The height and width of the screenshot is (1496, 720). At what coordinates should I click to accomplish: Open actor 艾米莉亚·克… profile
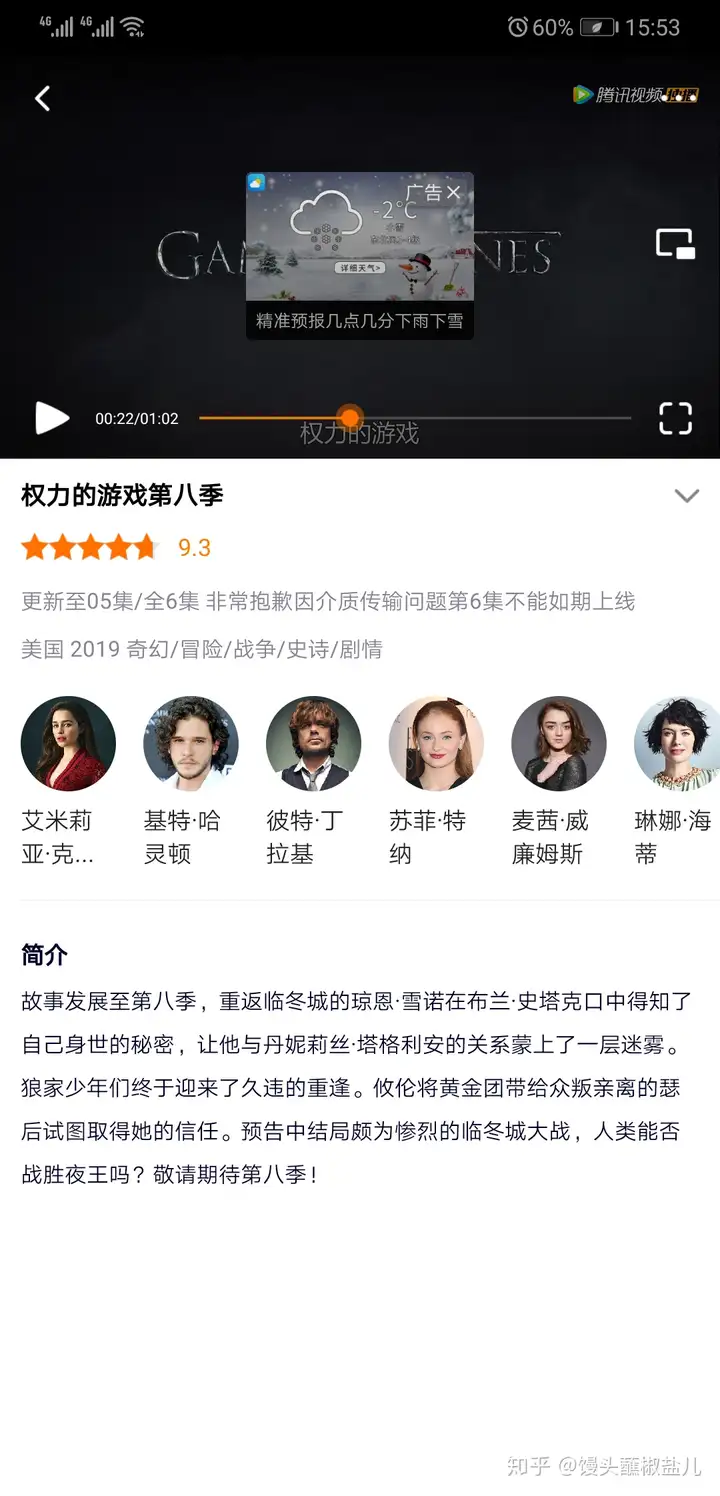coord(68,744)
